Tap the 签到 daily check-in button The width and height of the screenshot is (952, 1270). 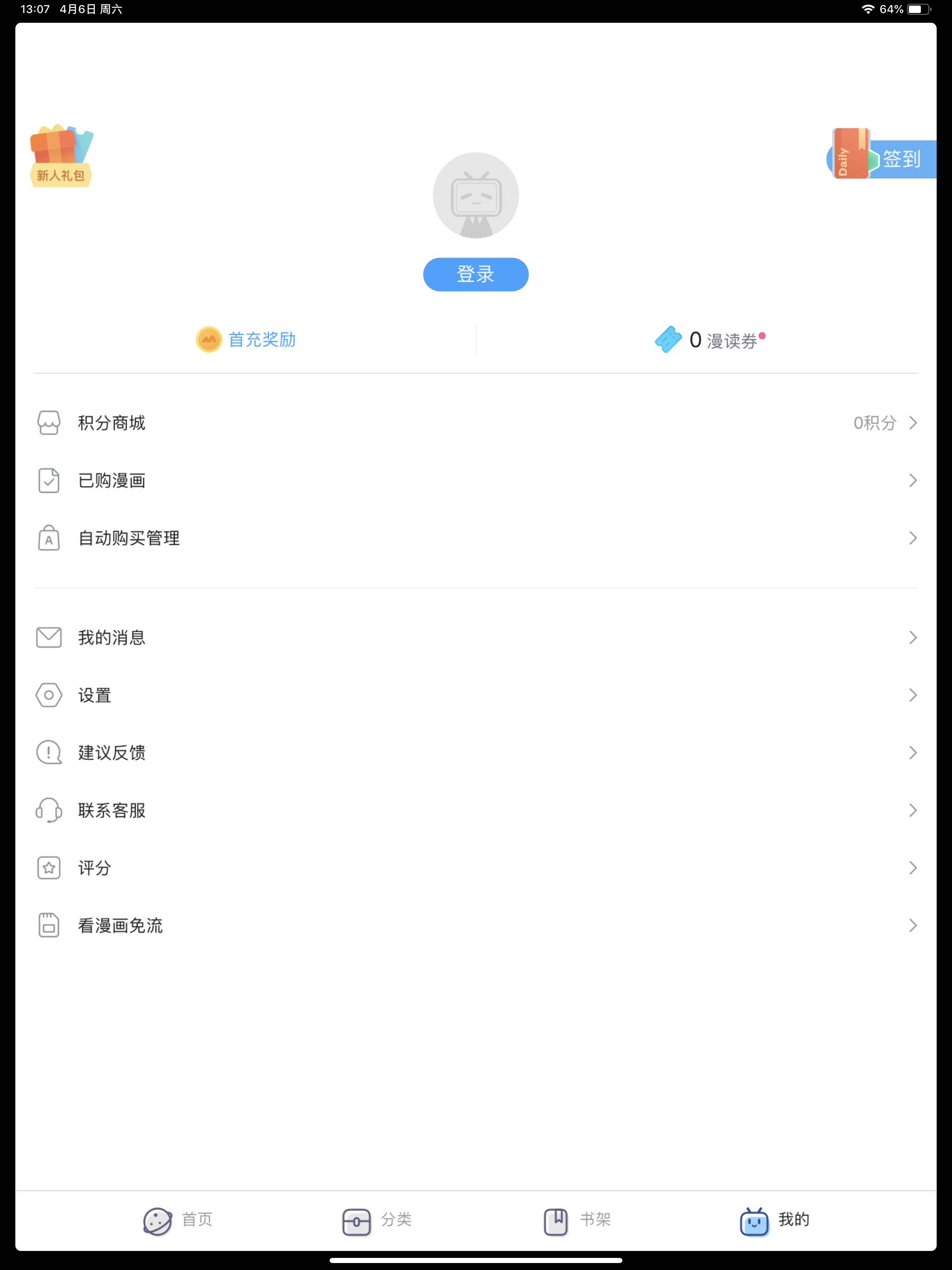click(x=884, y=159)
